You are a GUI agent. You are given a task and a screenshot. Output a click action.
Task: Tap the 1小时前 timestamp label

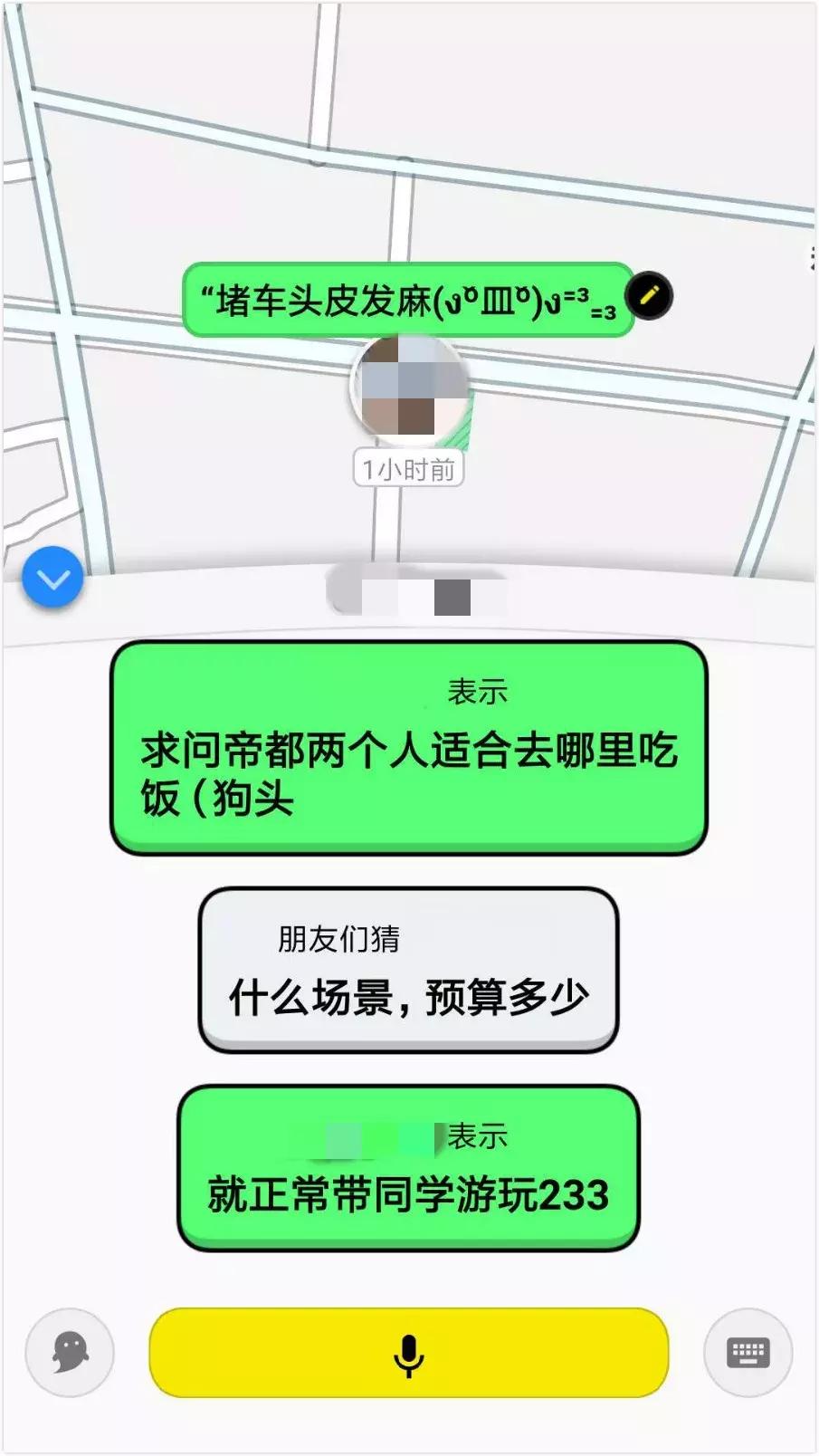click(x=409, y=469)
